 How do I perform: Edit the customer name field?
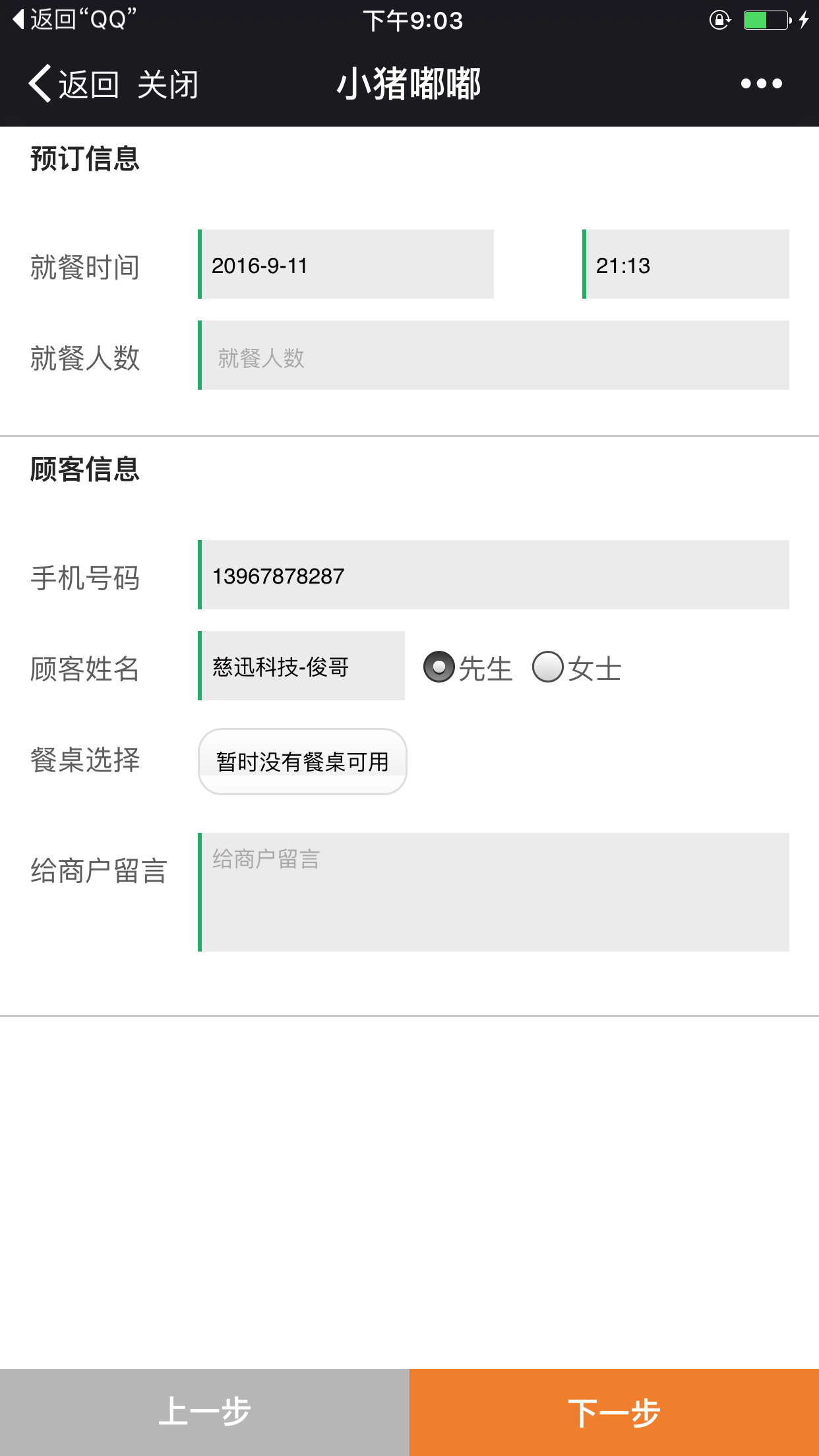pyautogui.click(x=301, y=666)
